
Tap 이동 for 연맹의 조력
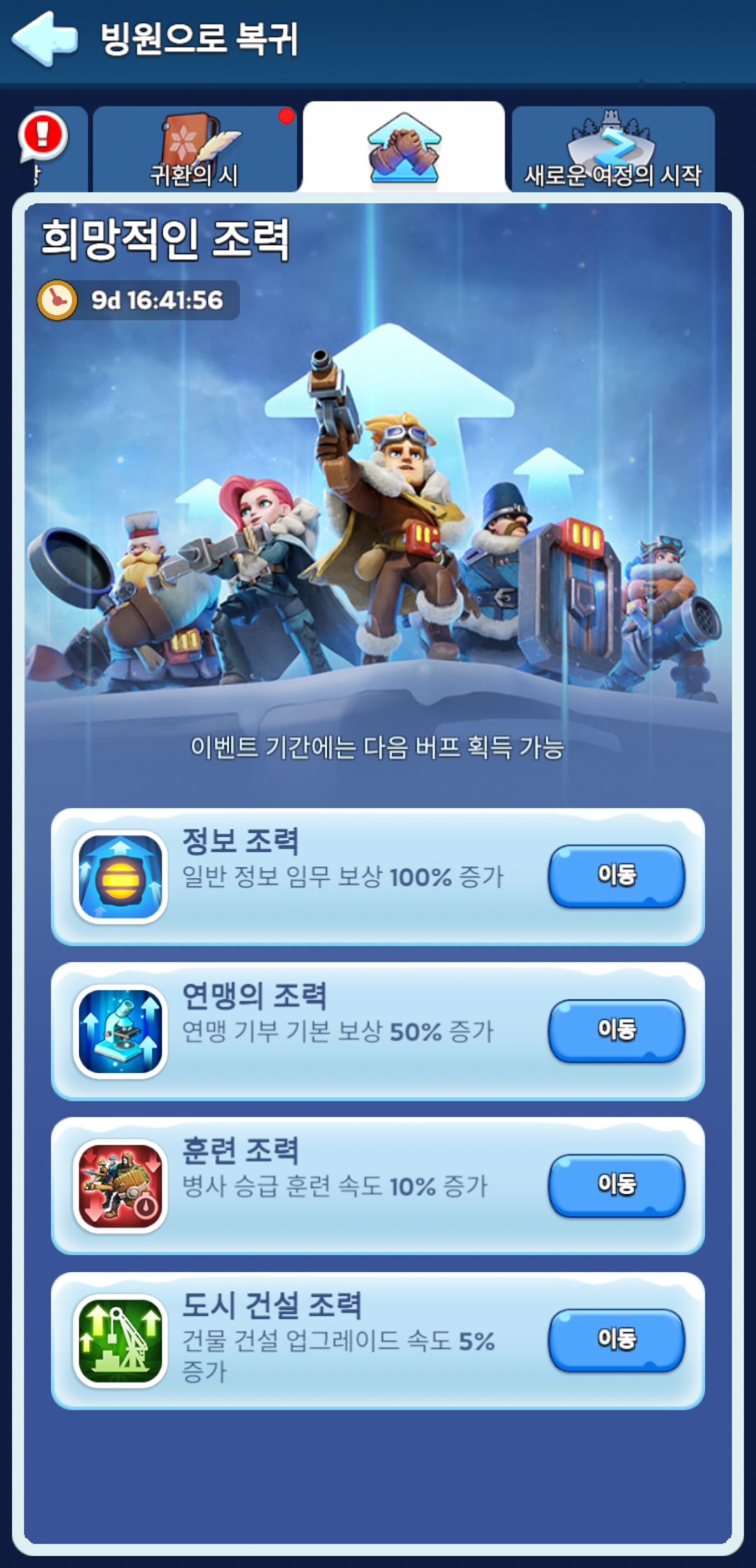coord(616,1030)
